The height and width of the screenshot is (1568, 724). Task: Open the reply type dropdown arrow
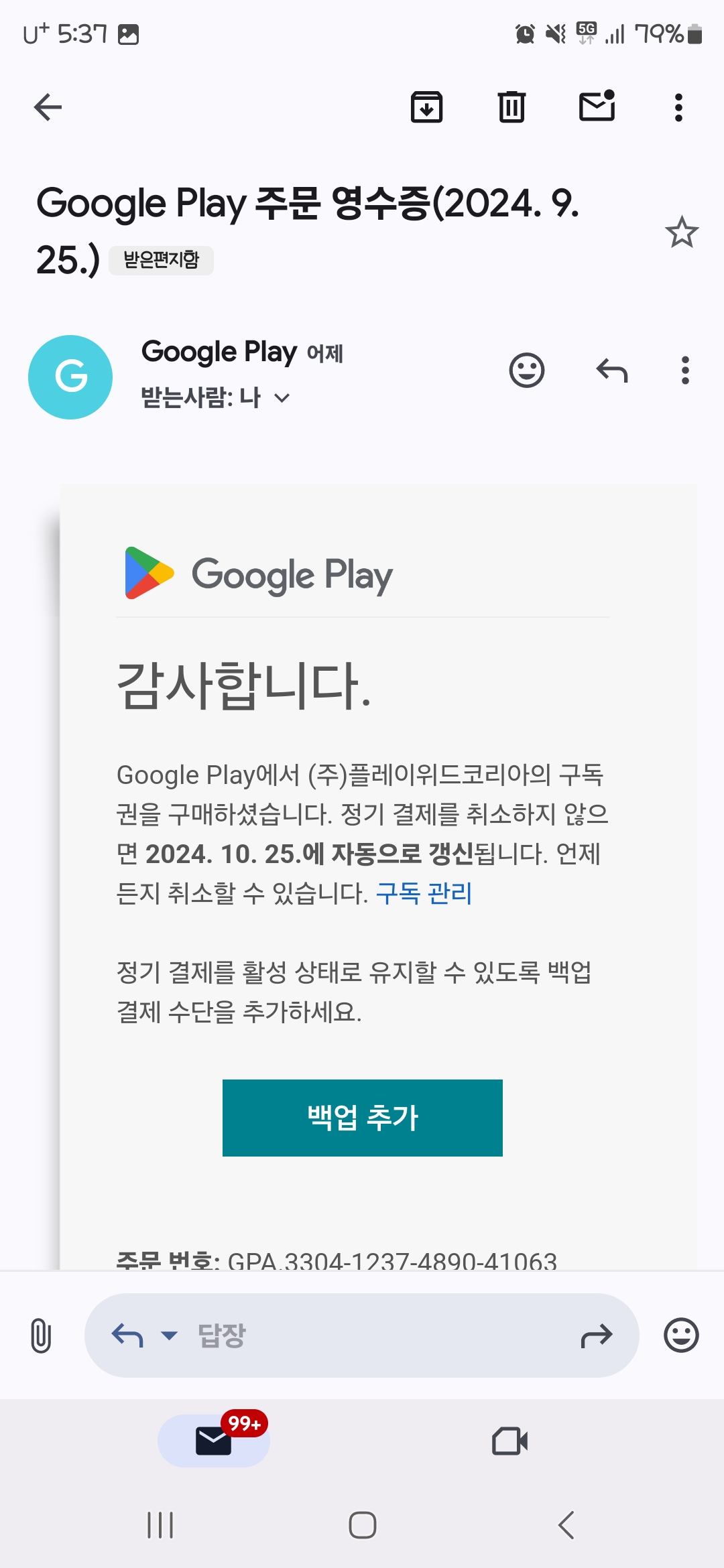(170, 1335)
